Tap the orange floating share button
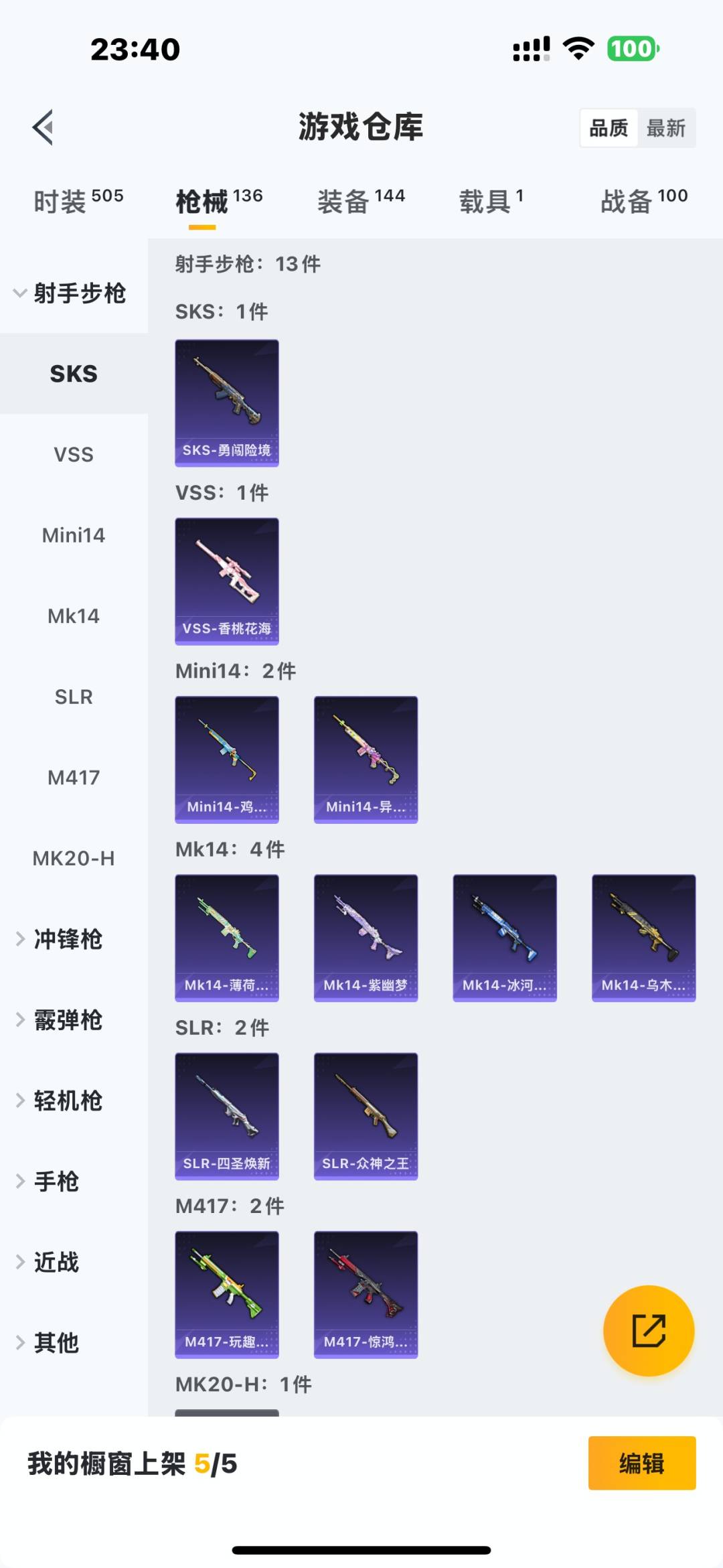This screenshot has width=723, height=1568. click(x=649, y=1330)
